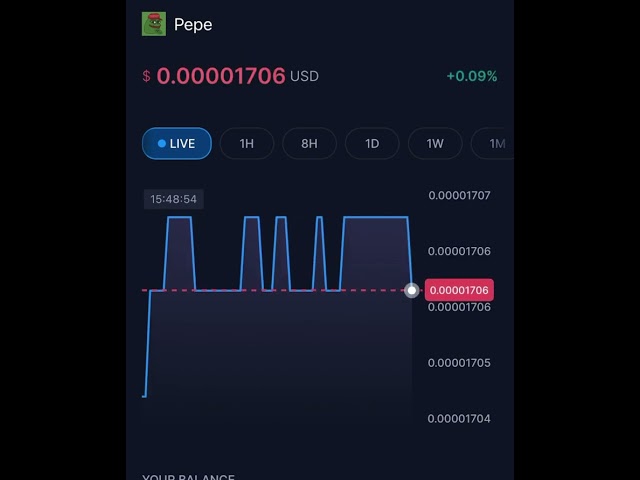The width and height of the screenshot is (640, 480).
Task: Switch chart to 8H range
Action: pos(309,143)
